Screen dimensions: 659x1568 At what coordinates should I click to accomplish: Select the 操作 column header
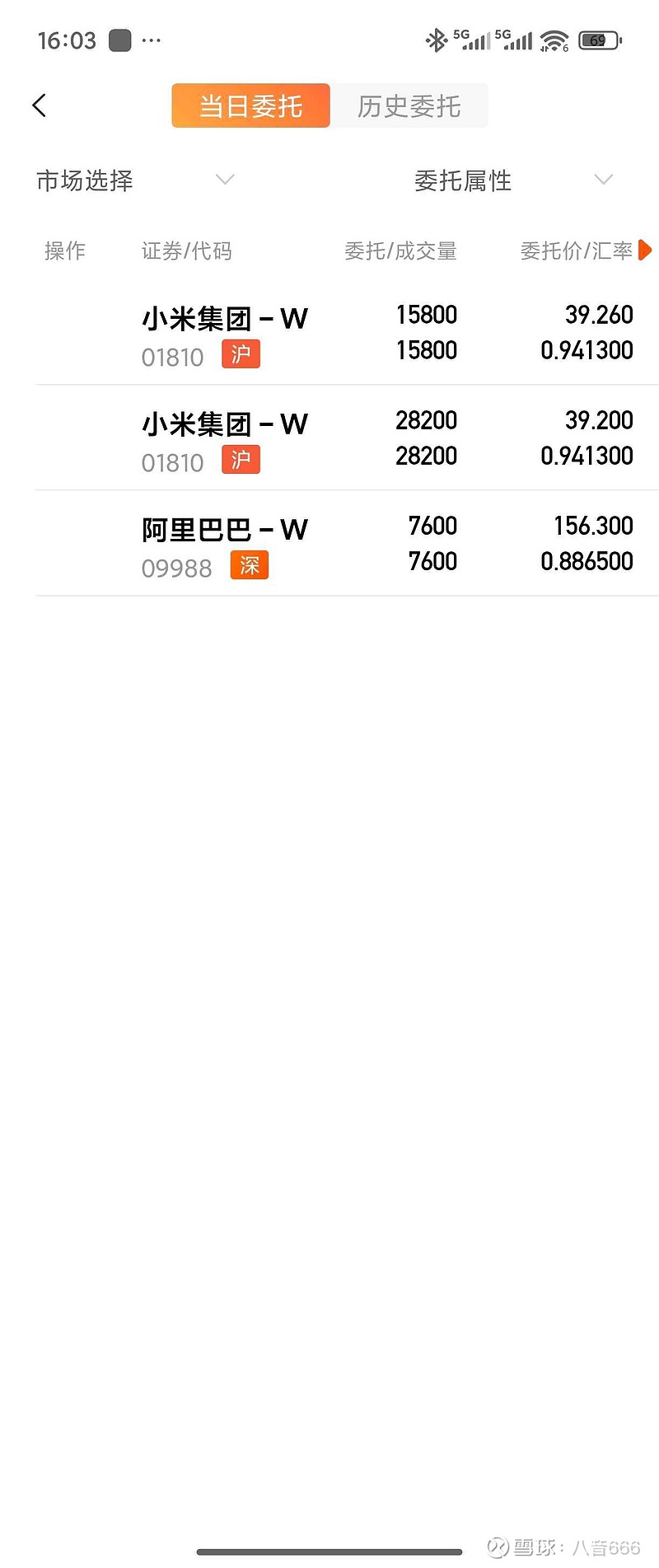pyautogui.click(x=65, y=250)
